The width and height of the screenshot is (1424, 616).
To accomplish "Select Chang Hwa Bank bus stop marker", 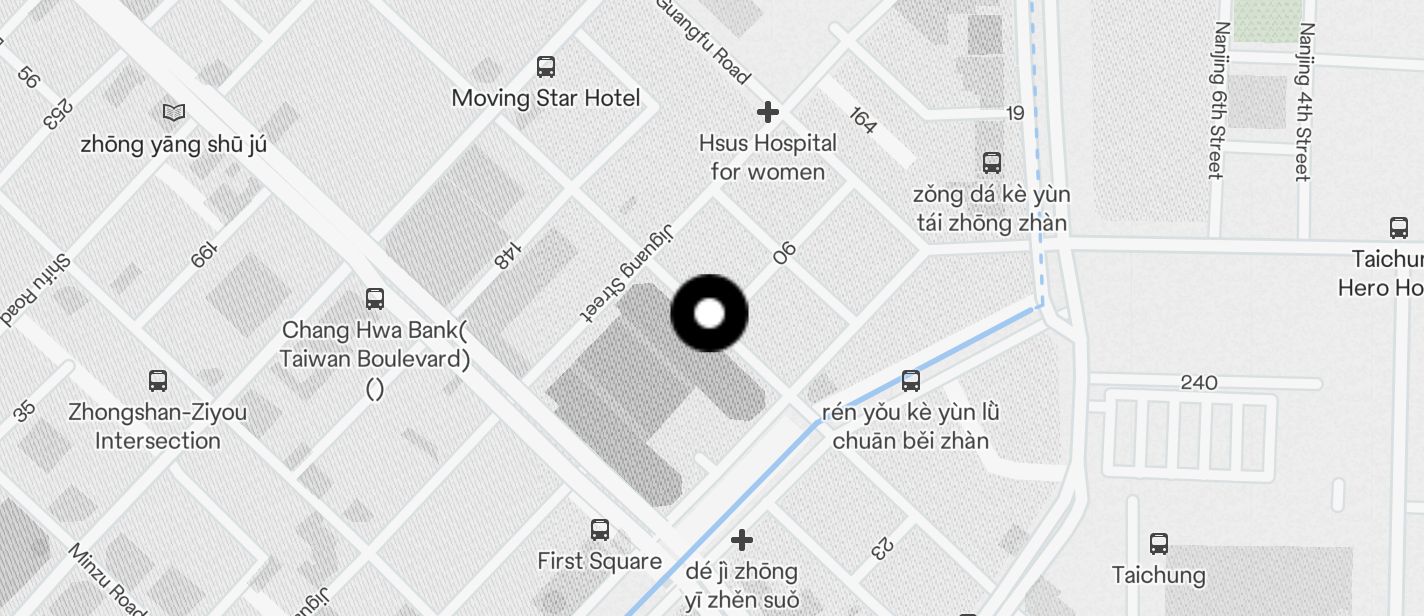I will [x=375, y=298].
